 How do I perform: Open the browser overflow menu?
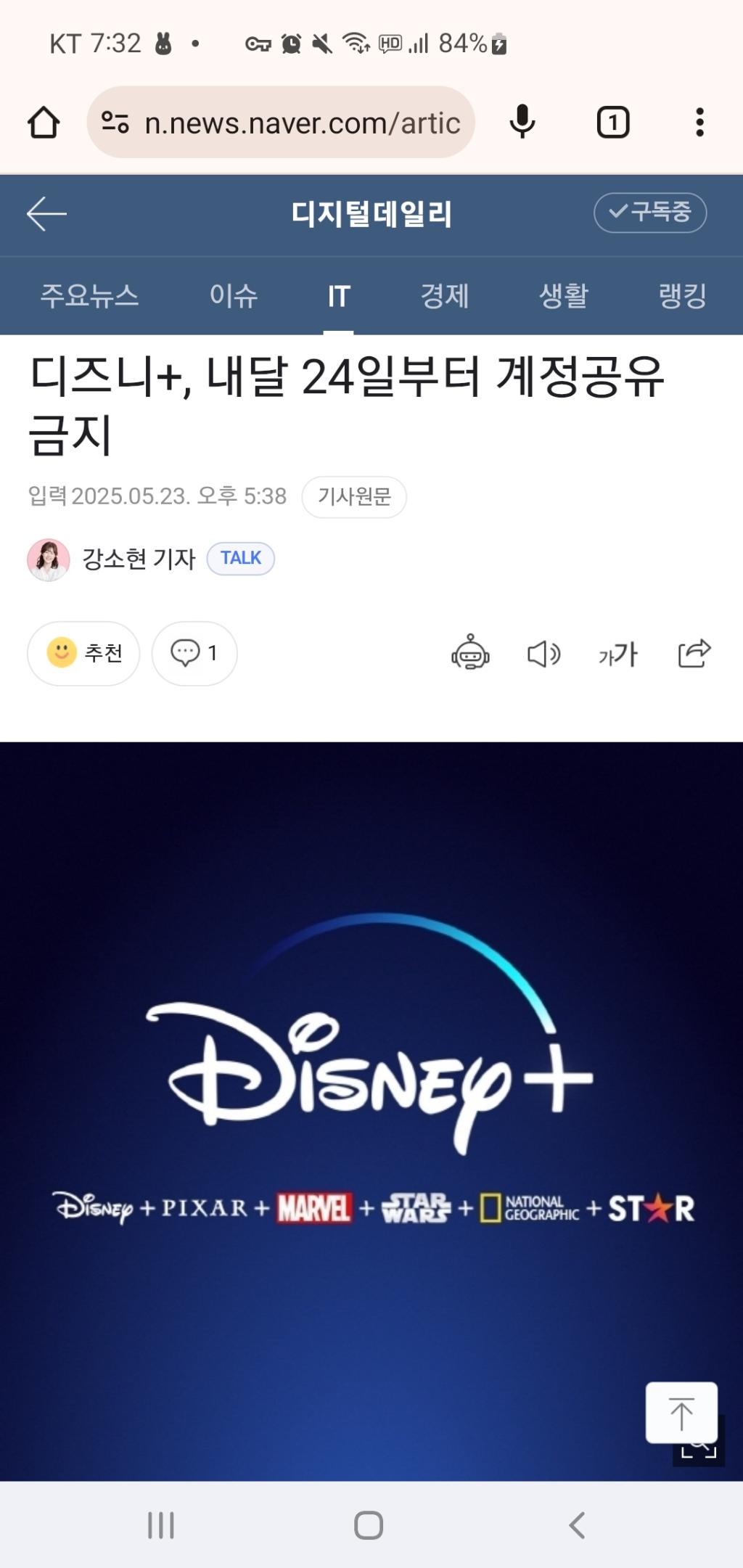click(x=699, y=122)
